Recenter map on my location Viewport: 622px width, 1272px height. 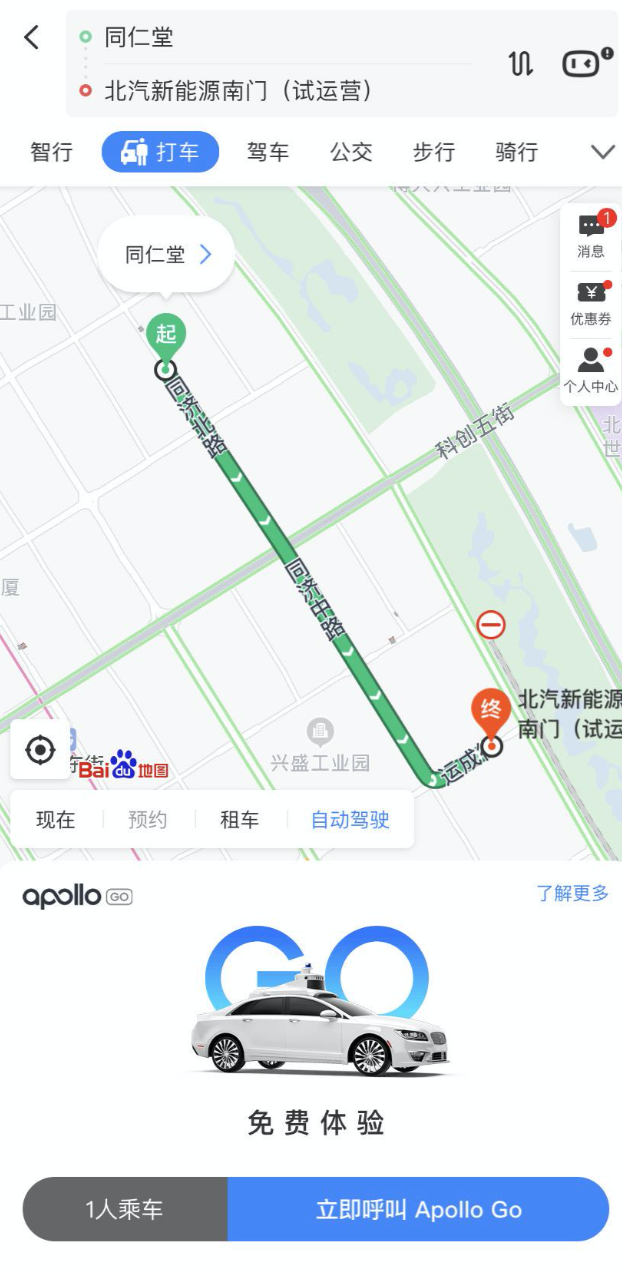40,749
